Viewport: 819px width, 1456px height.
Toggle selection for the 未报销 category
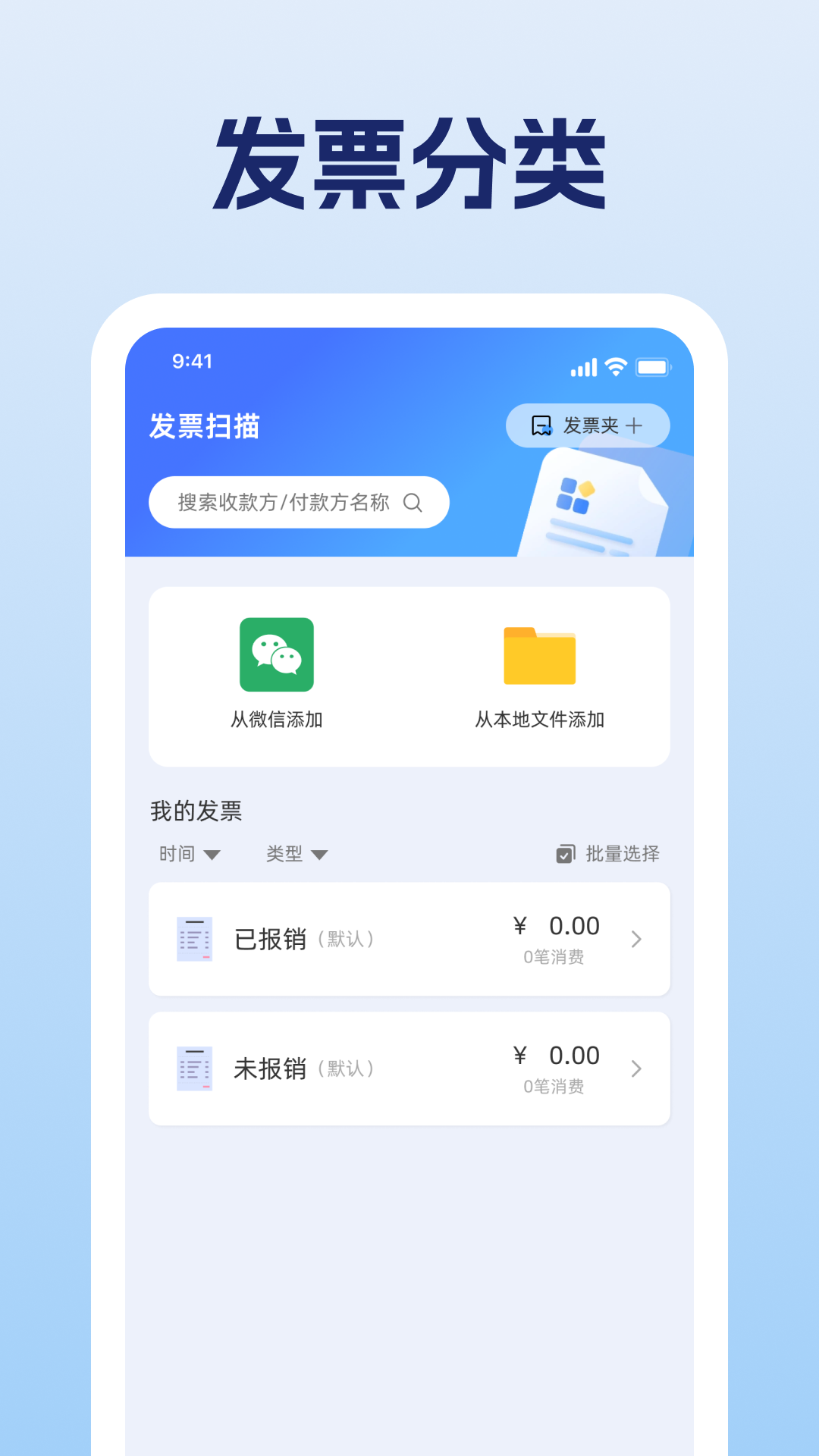click(409, 1068)
